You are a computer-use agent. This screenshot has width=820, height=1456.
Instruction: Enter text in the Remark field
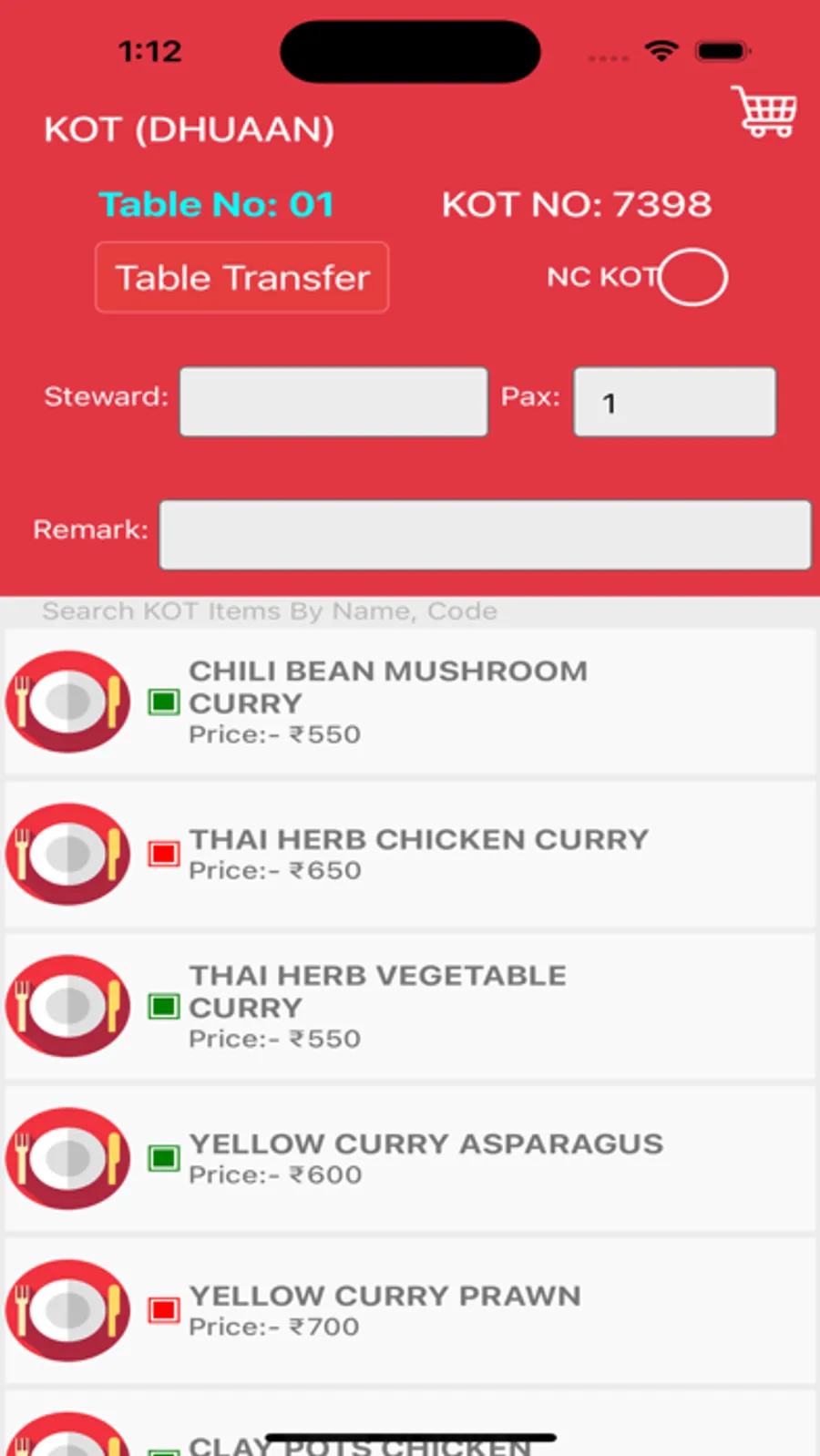pos(485,535)
